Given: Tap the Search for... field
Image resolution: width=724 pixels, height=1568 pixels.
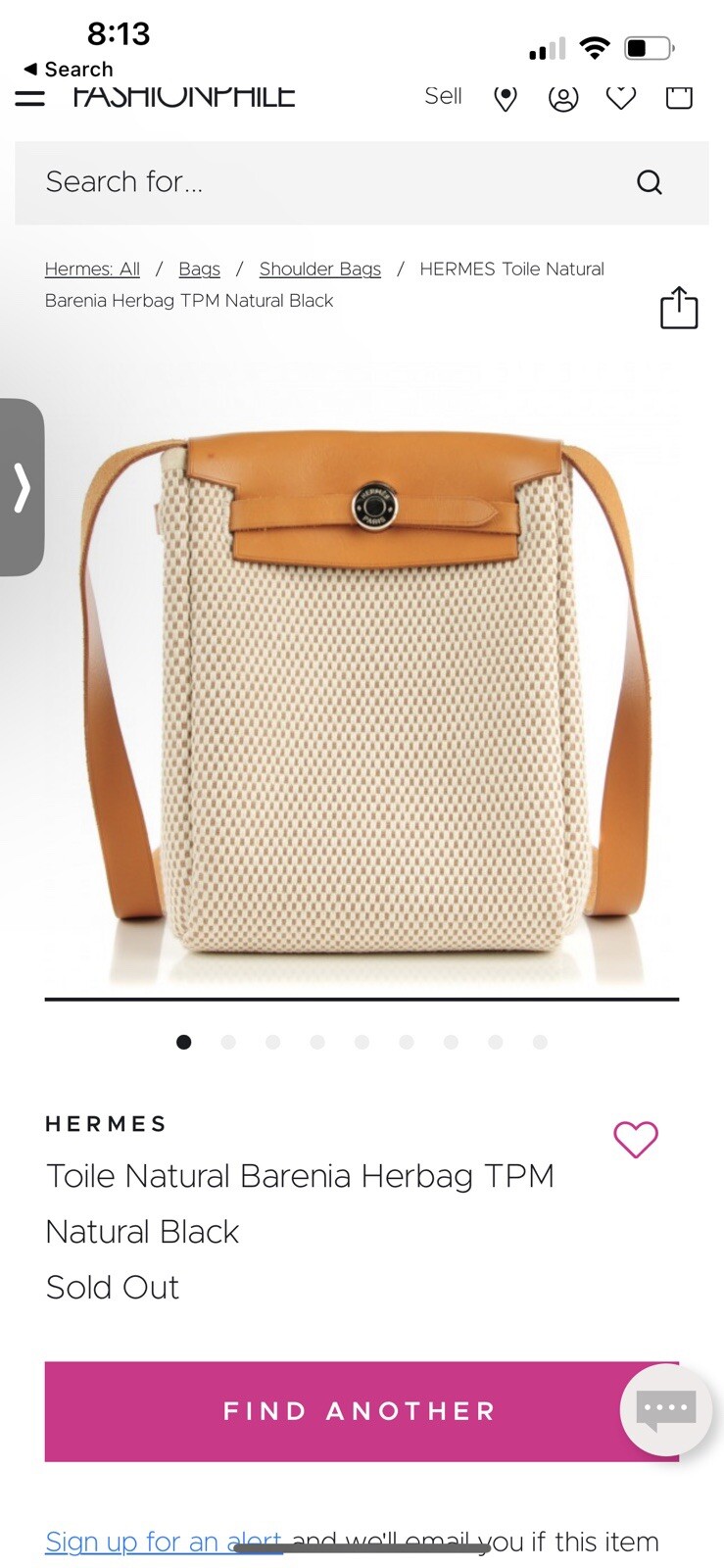Looking at the screenshot, I should (x=333, y=182).
